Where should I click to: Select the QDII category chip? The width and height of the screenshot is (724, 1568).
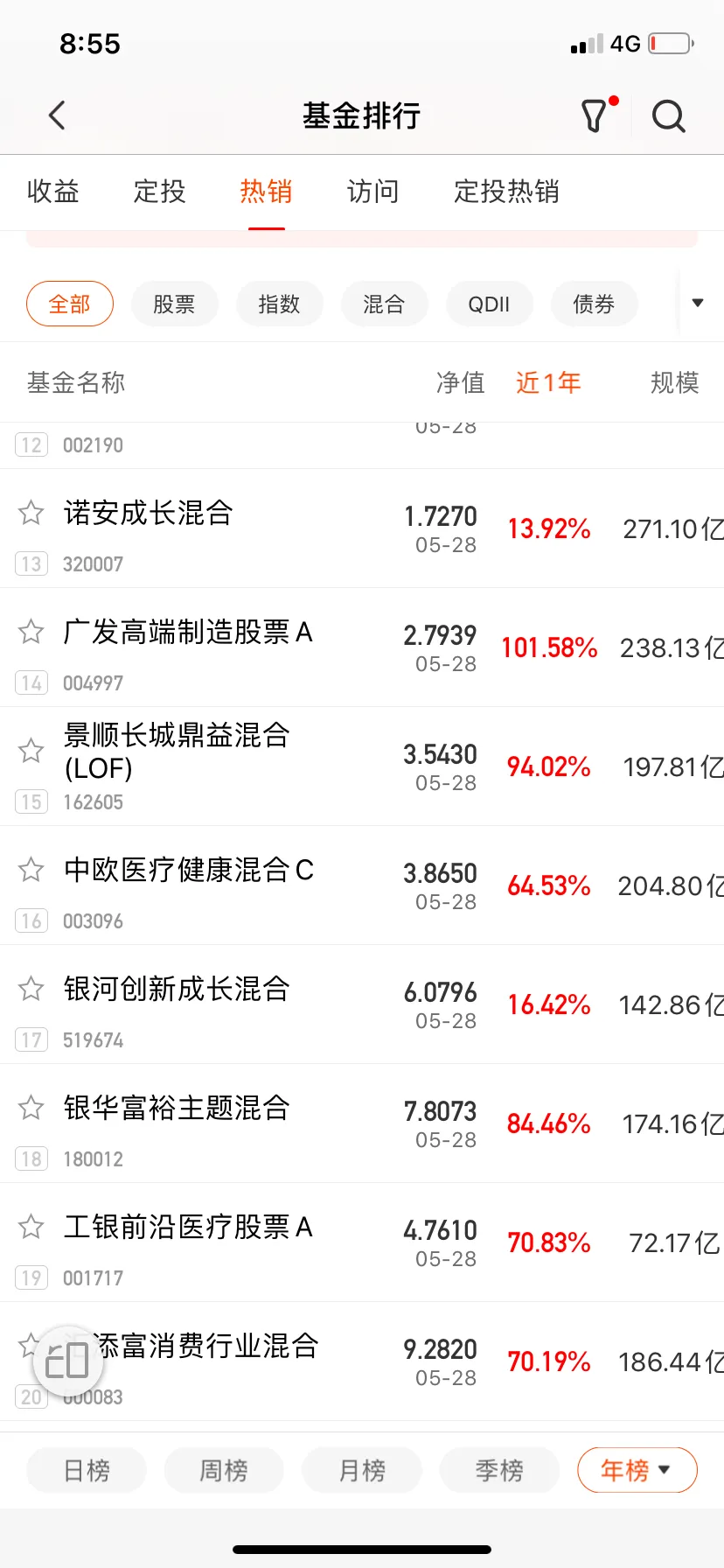(x=489, y=304)
